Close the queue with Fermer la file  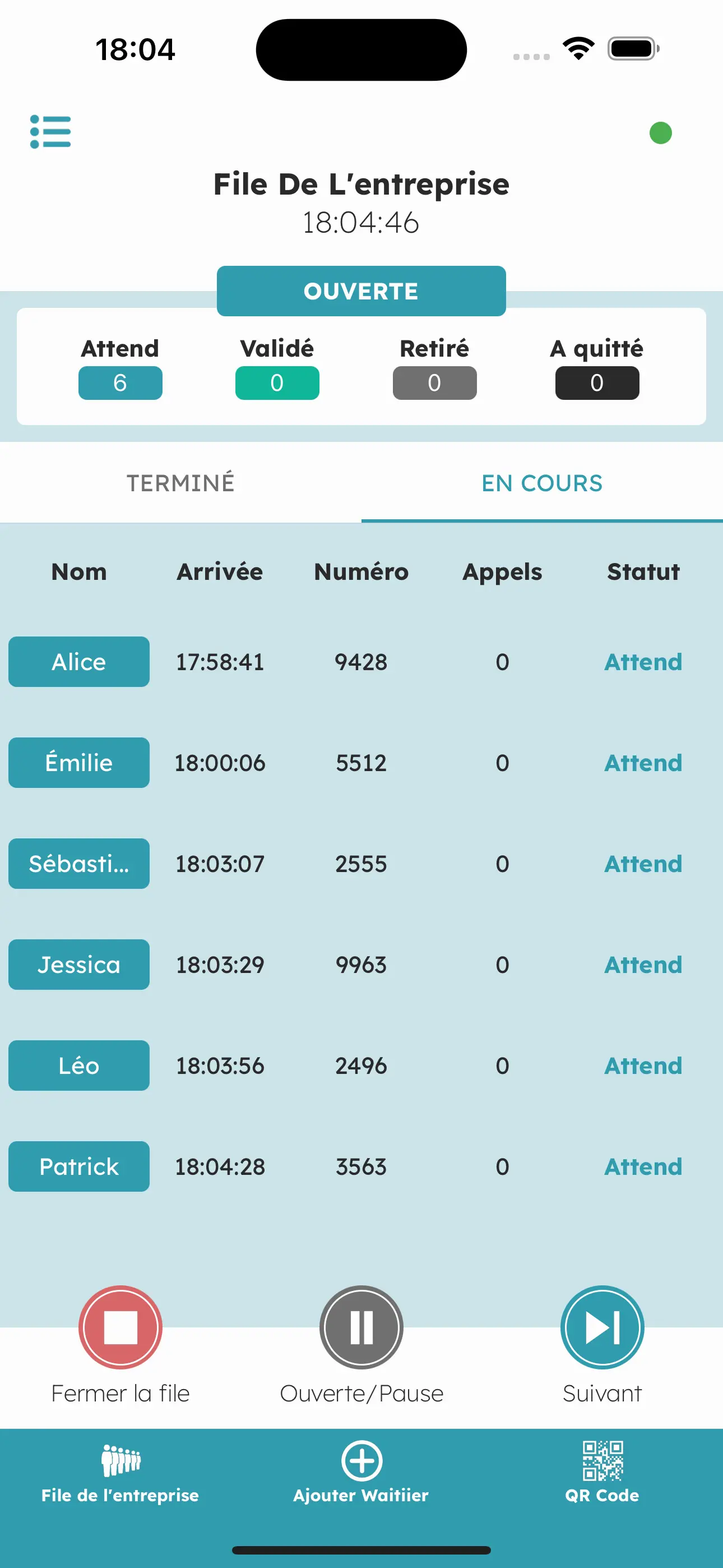click(x=121, y=1327)
